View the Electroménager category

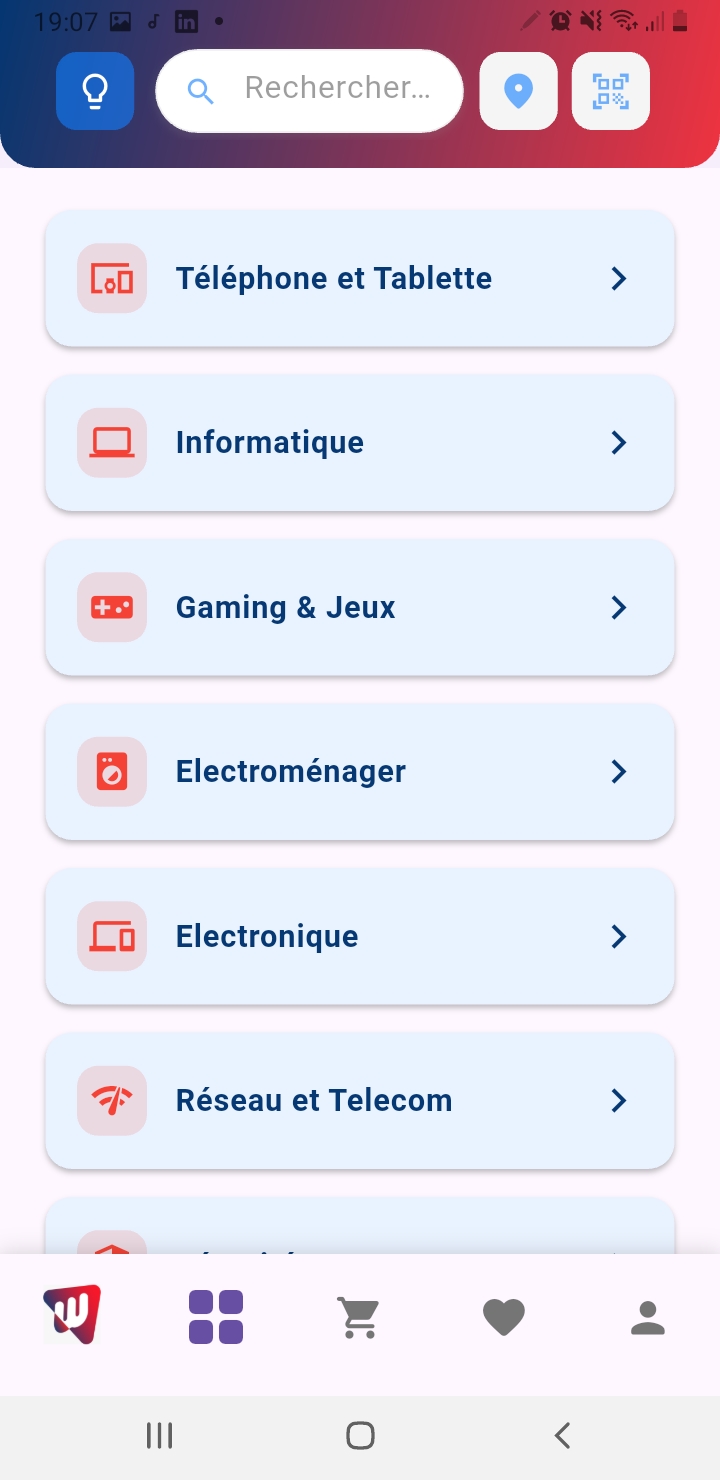click(x=360, y=771)
